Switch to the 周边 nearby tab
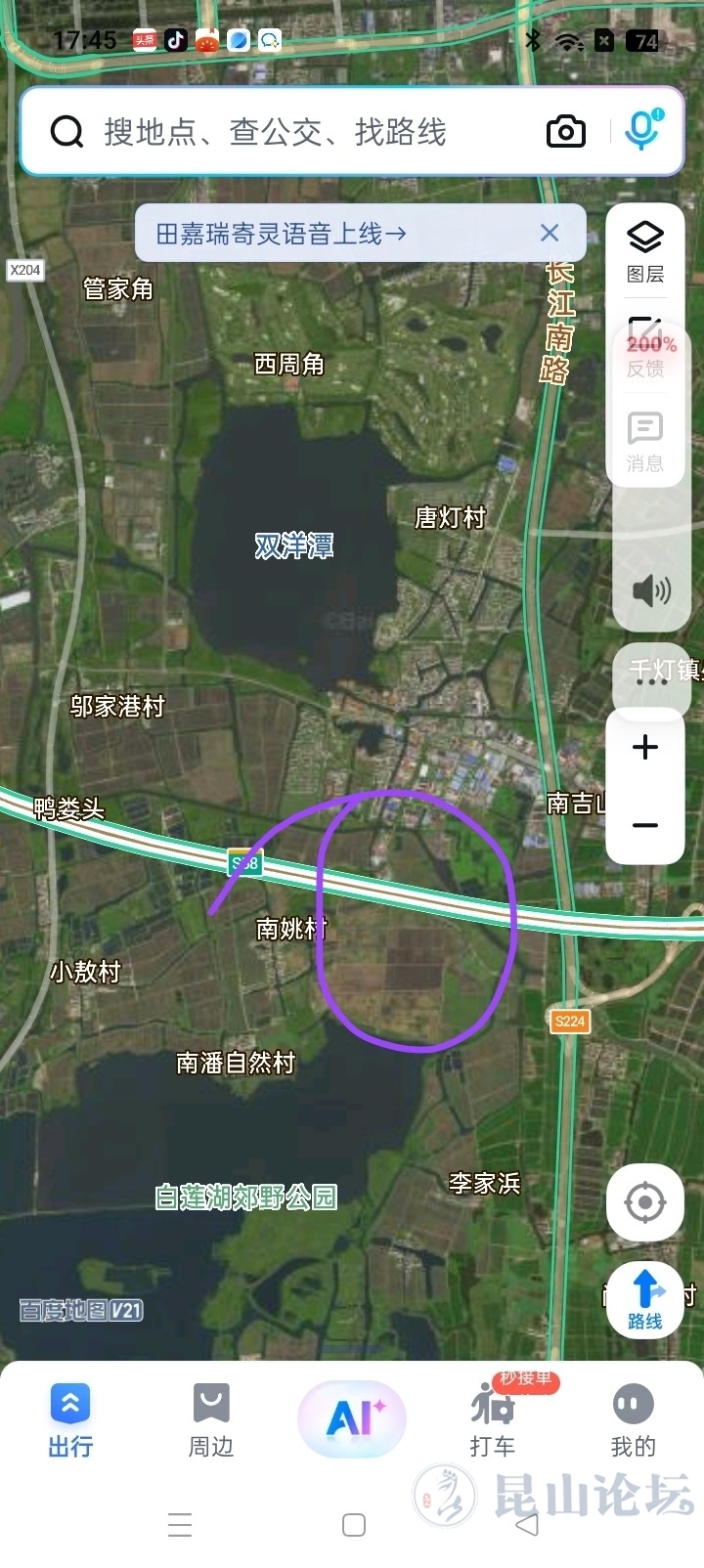 (211, 1420)
